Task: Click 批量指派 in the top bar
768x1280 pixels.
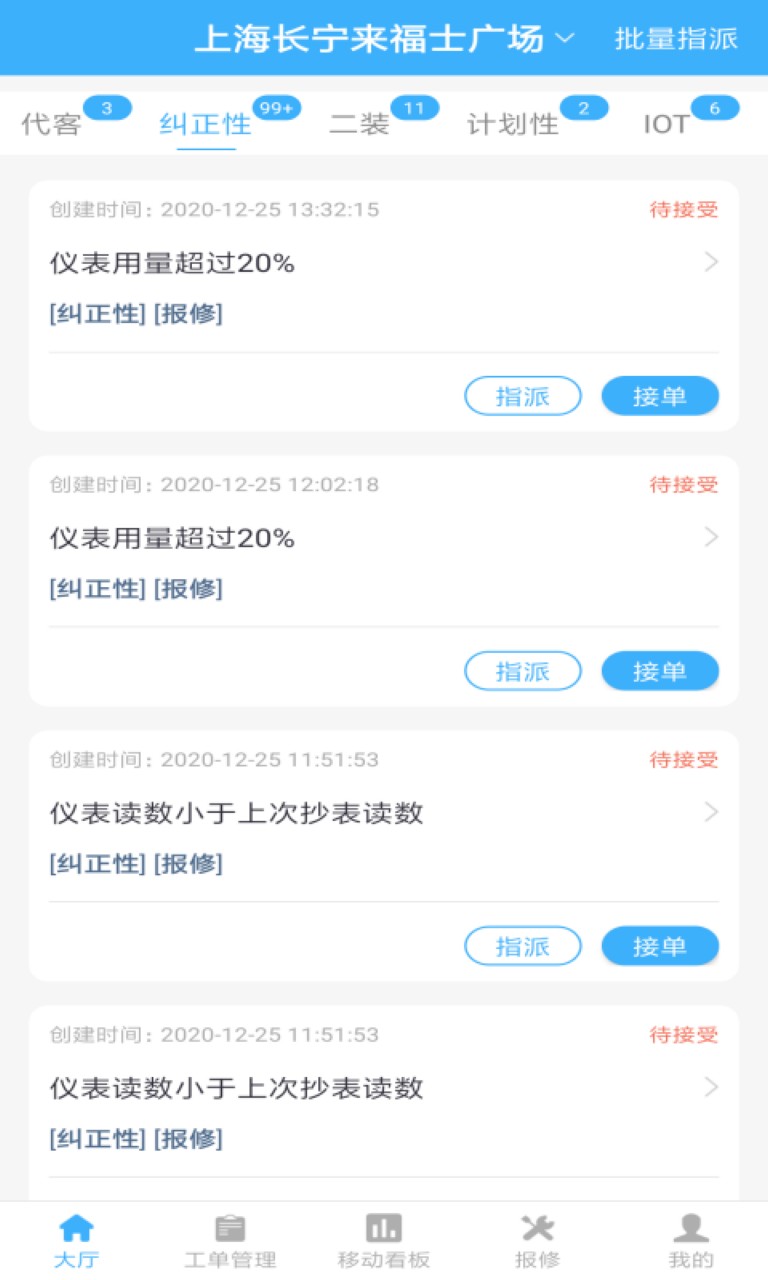Action: tap(676, 40)
